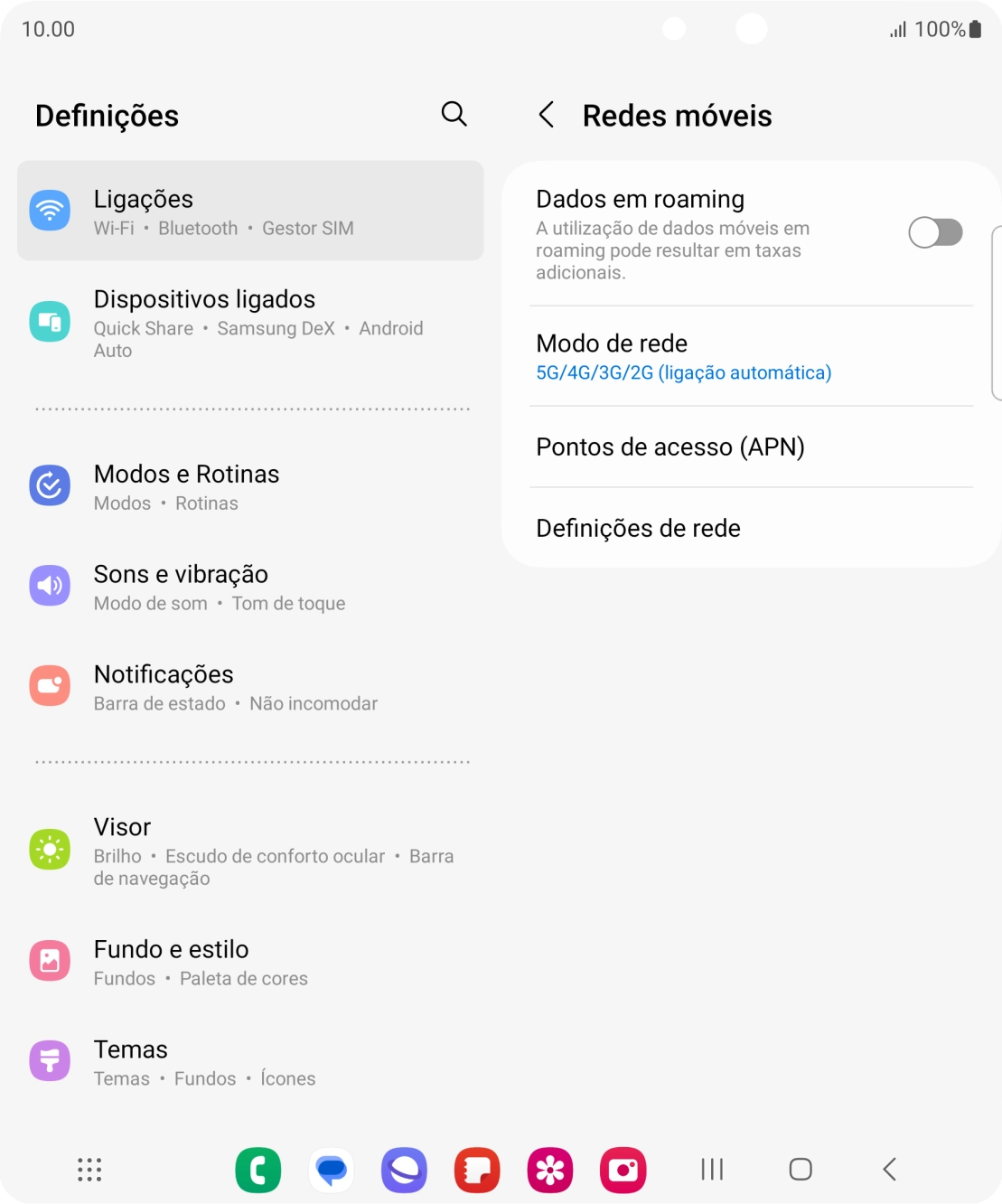Open the Ligações Wi-Fi settings icon
Screen dimensions: 1002x1204
coord(51,210)
